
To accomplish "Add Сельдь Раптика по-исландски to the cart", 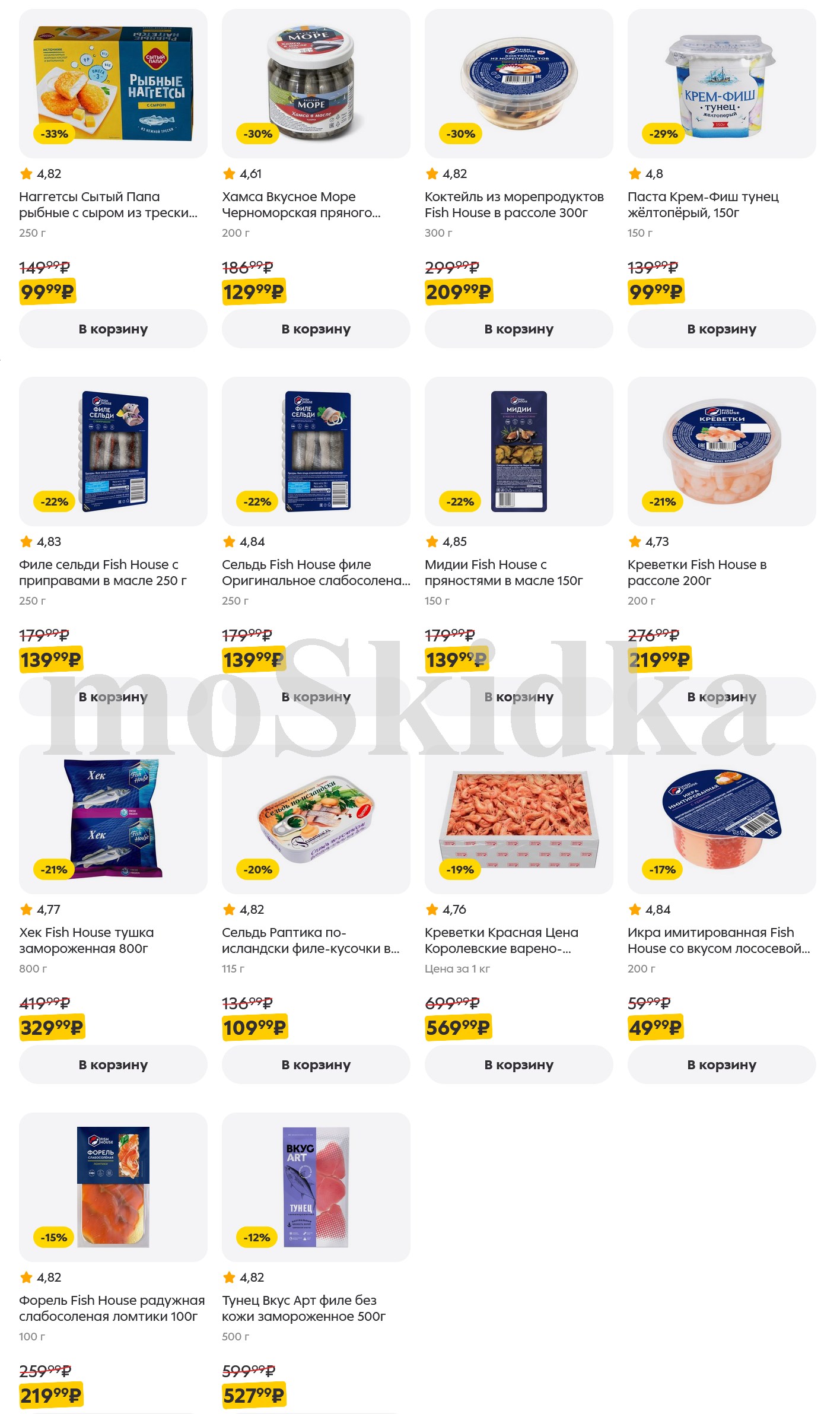I will [316, 1065].
